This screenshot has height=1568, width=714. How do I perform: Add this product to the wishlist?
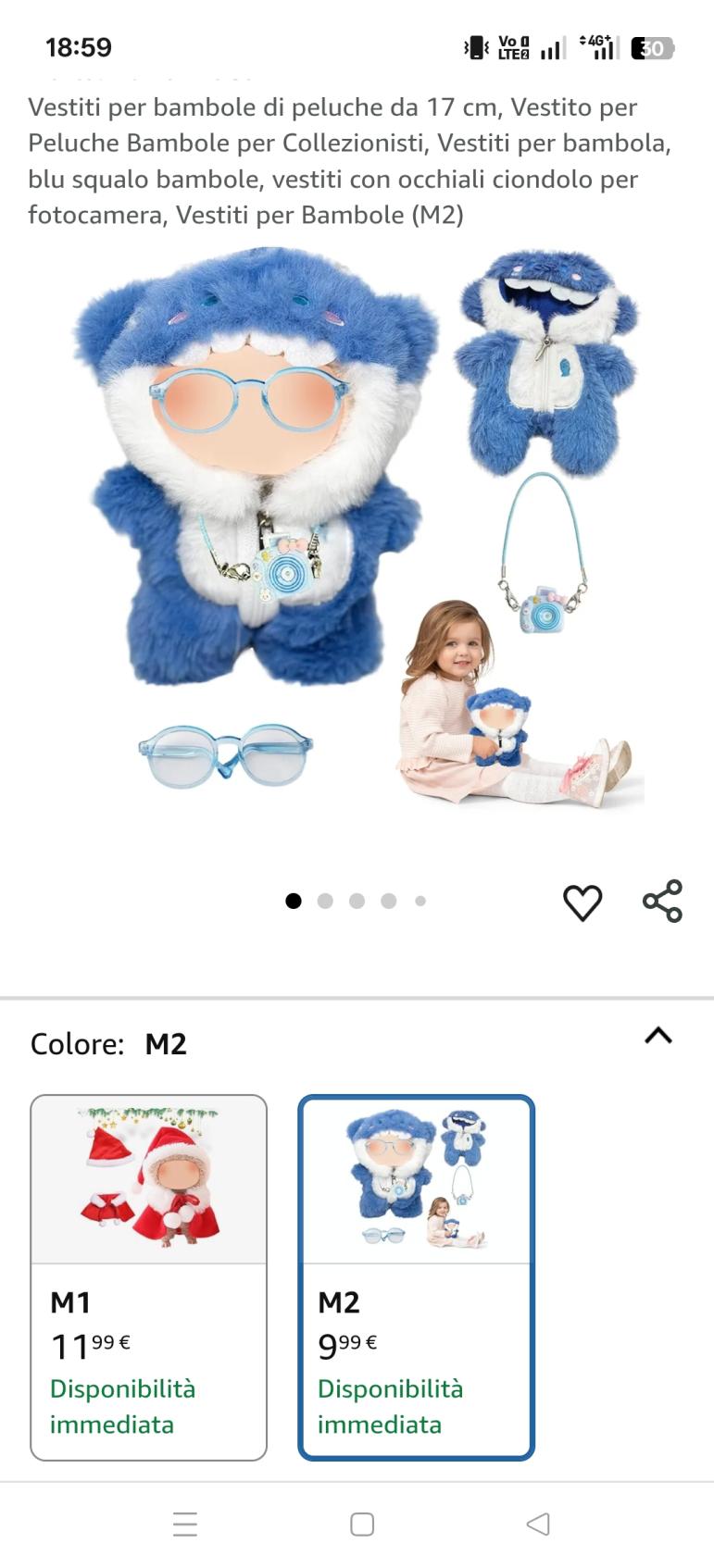click(x=582, y=902)
